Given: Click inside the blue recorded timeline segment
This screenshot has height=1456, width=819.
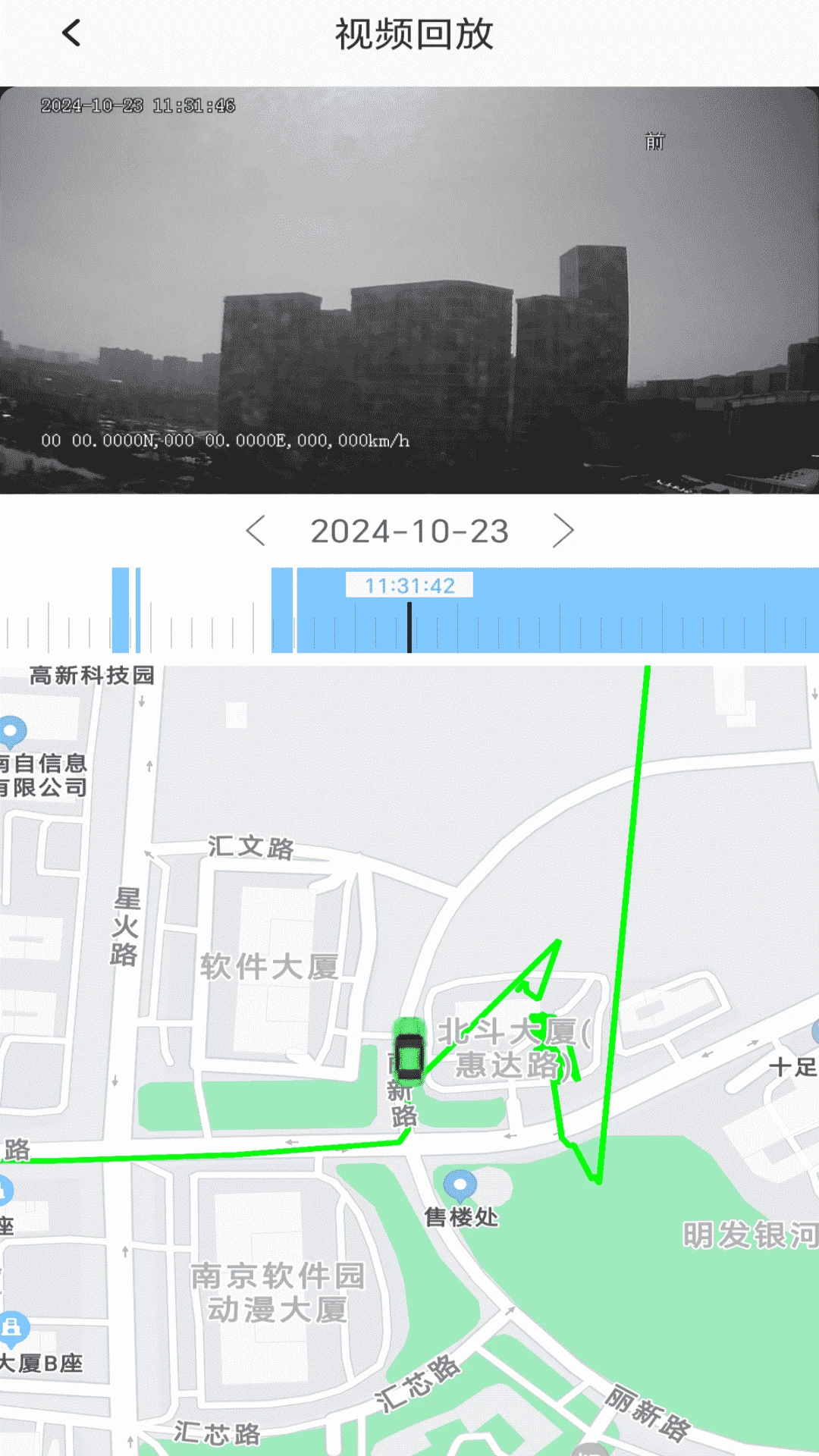Looking at the screenshot, I should click(x=607, y=622).
